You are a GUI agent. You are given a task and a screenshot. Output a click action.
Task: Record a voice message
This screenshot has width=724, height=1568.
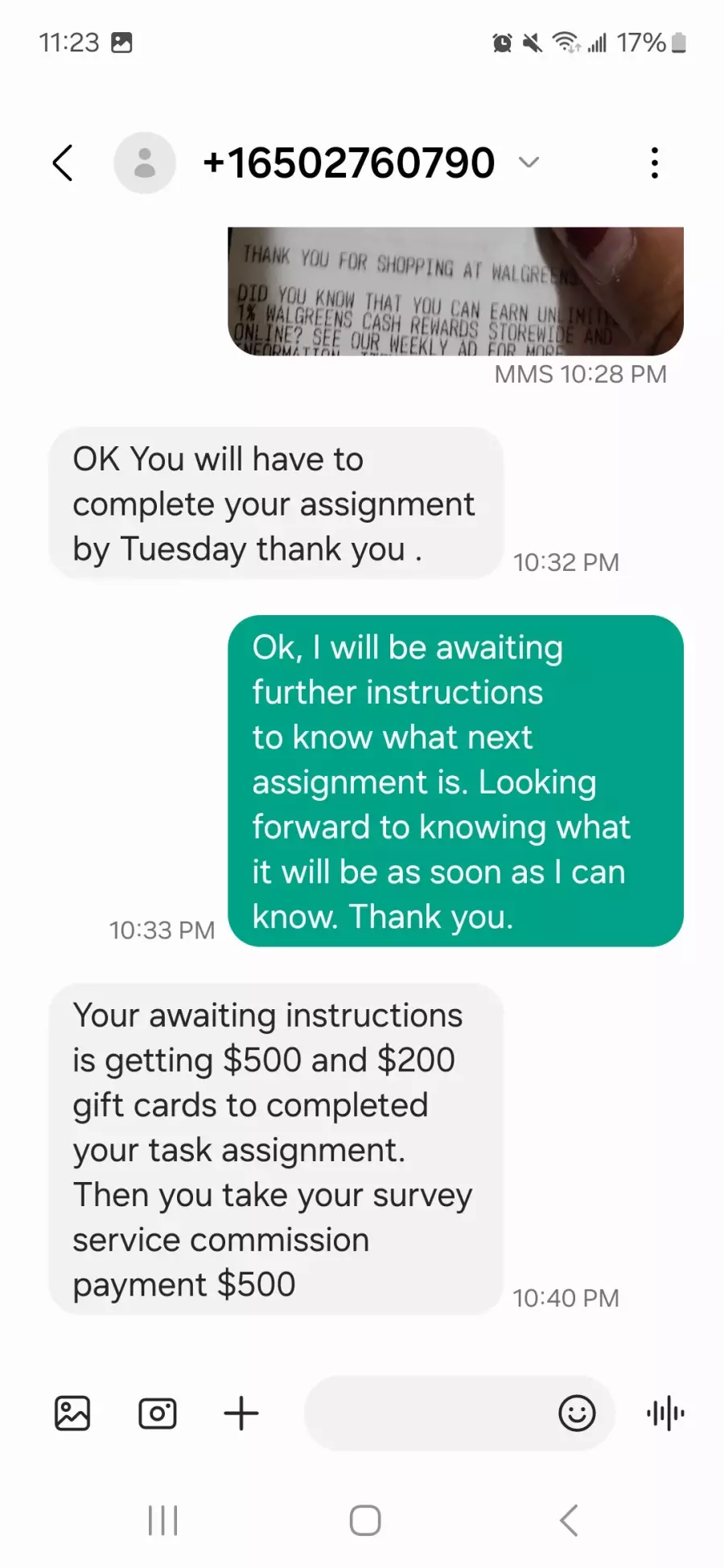[665, 1413]
